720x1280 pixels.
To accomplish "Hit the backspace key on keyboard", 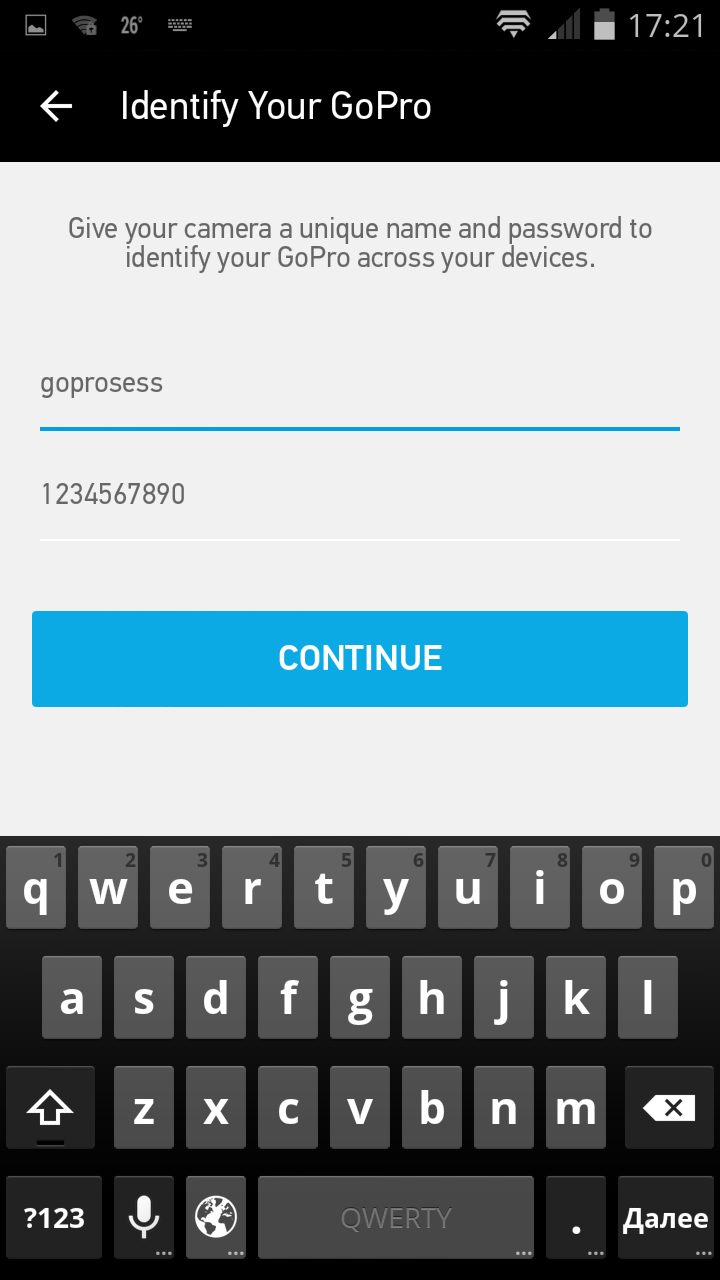I will (668, 1108).
